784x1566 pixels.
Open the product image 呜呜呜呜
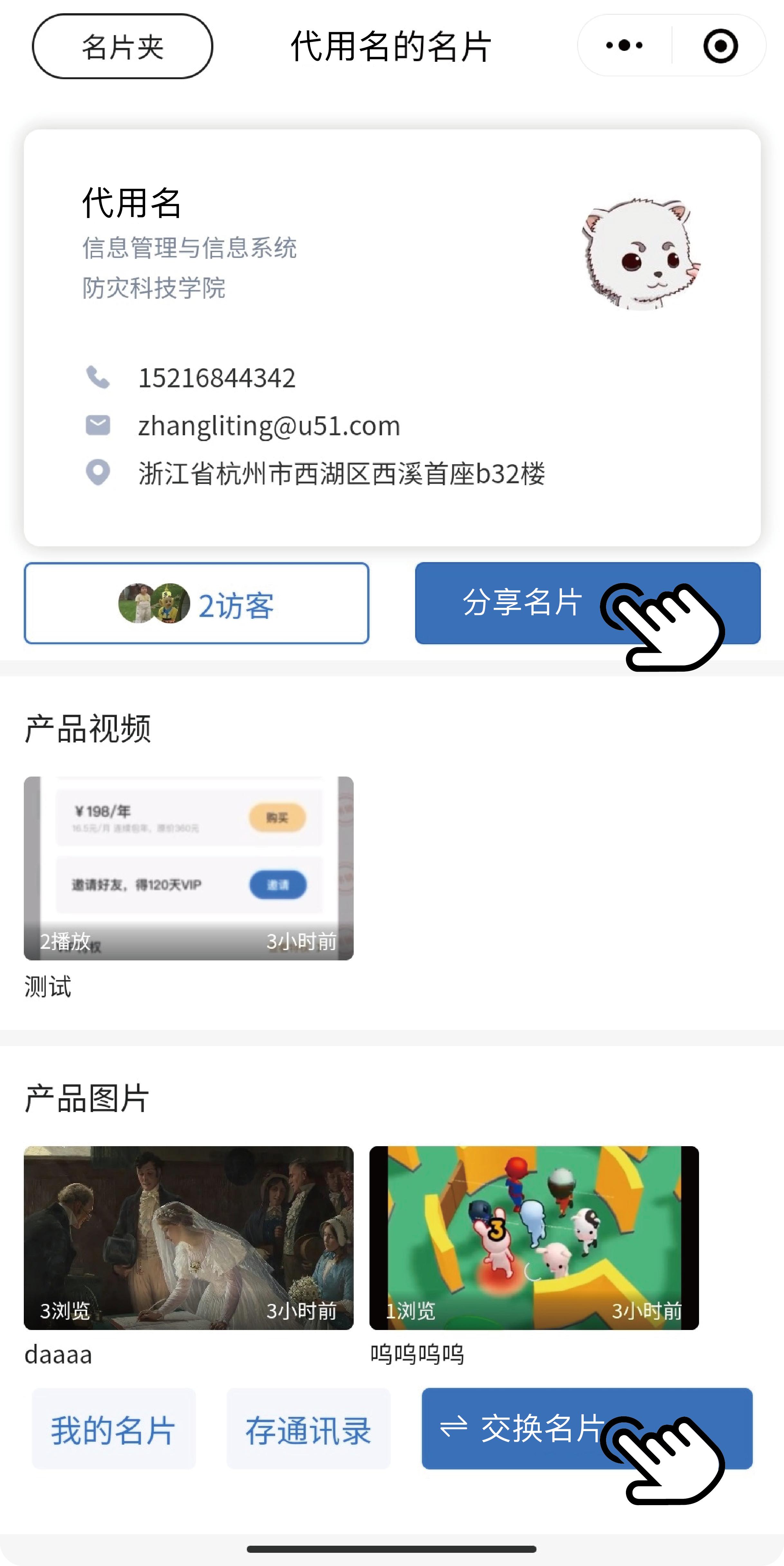pos(534,1238)
